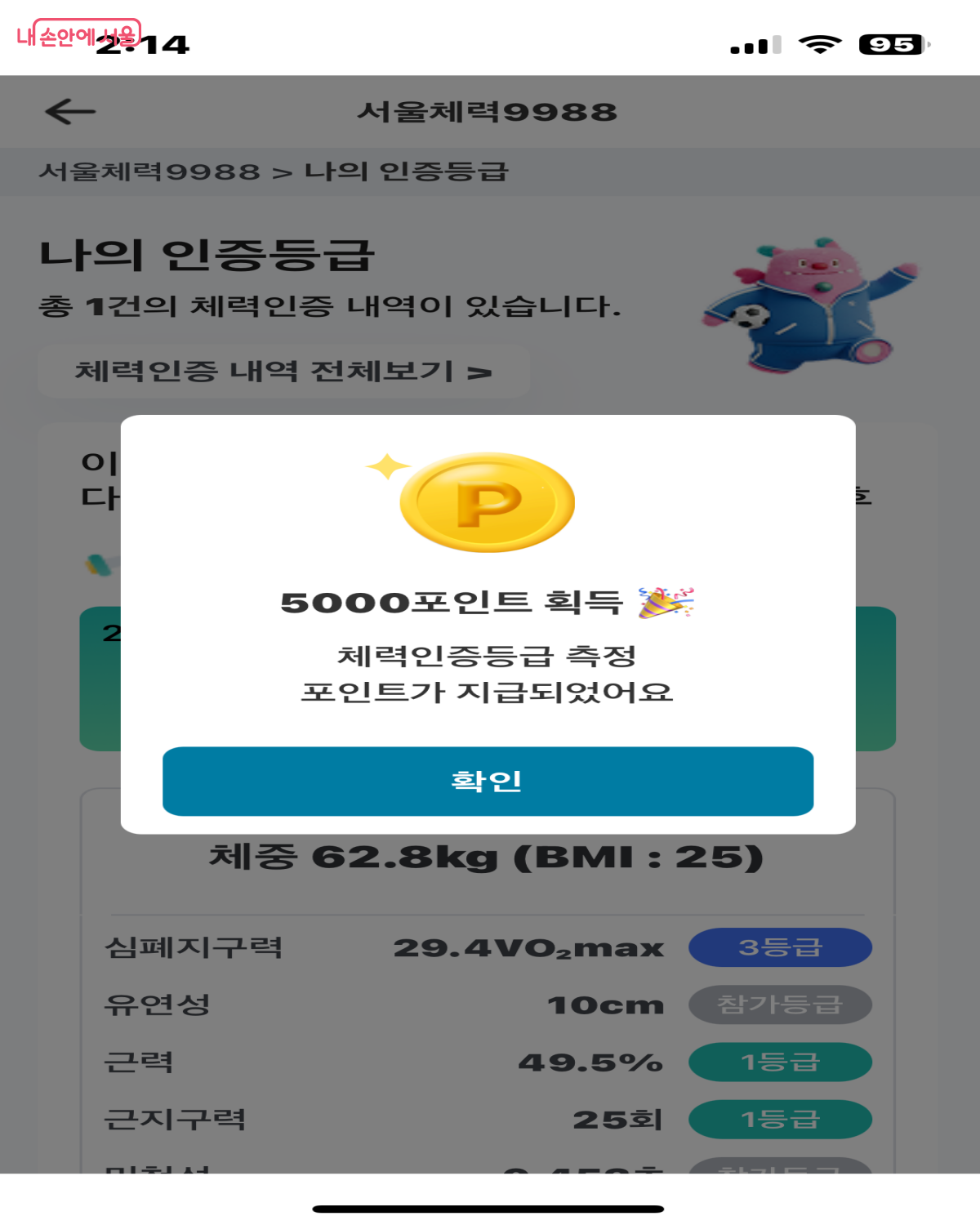This screenshot has height=1225, width=980.
Task: Select the 3등급 badge for 심폐지구력
Action: click(779, 947)
